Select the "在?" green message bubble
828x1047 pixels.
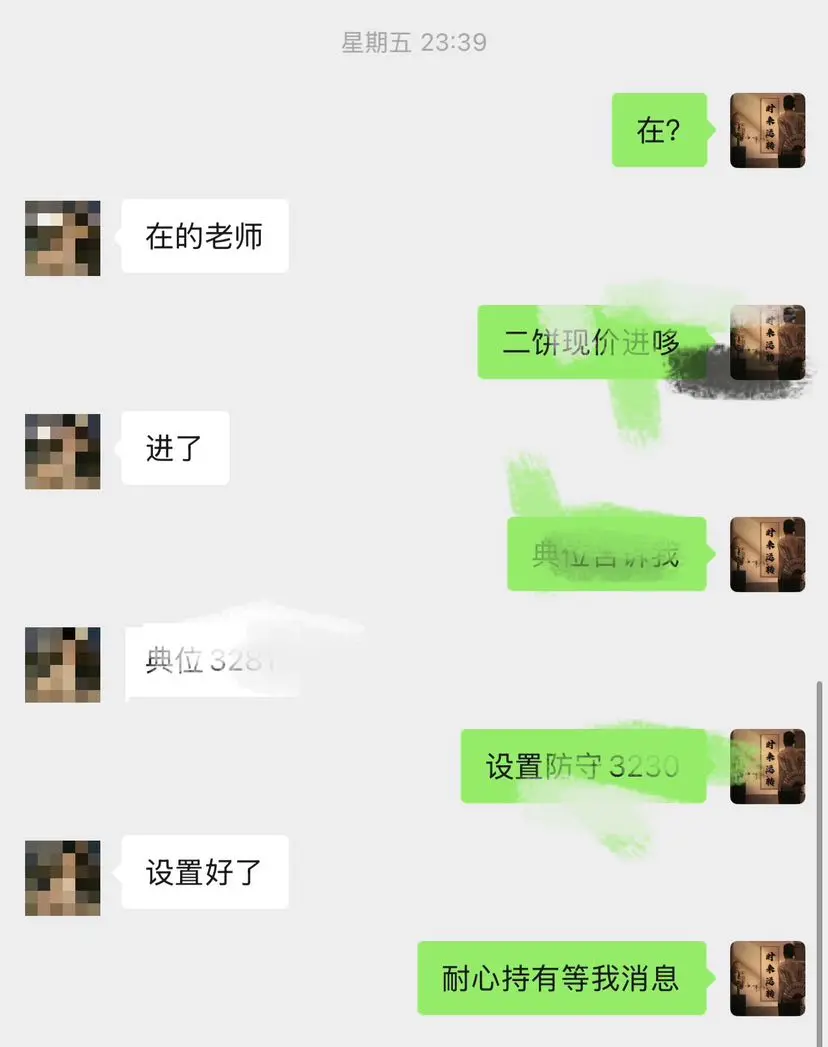(659, 130)
